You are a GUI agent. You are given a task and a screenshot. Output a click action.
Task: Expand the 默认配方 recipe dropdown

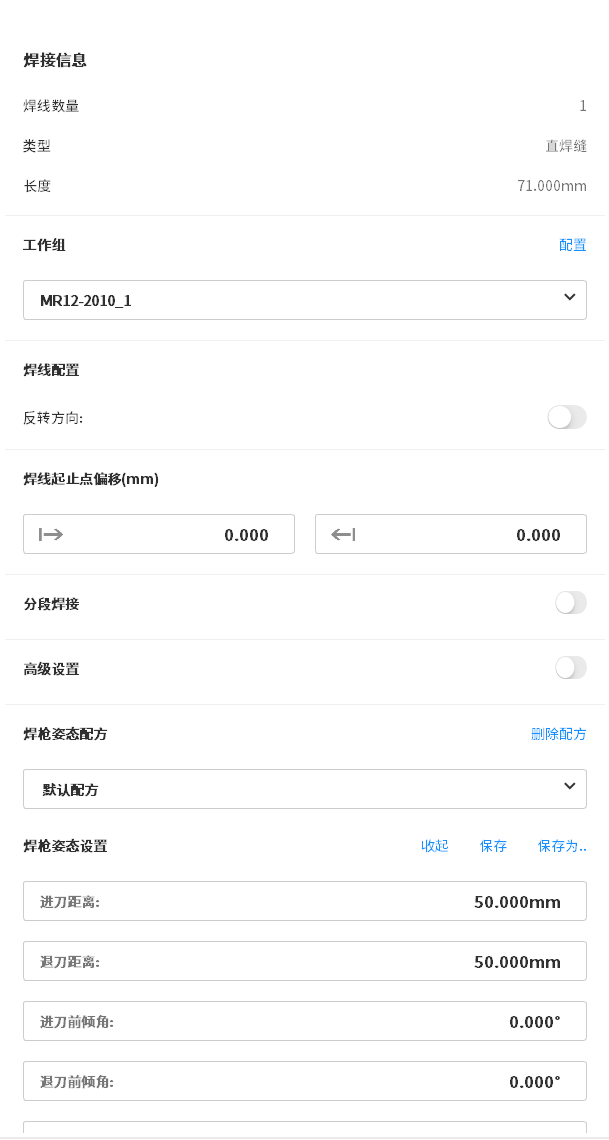pyautogui.click(x=304, y=789)
